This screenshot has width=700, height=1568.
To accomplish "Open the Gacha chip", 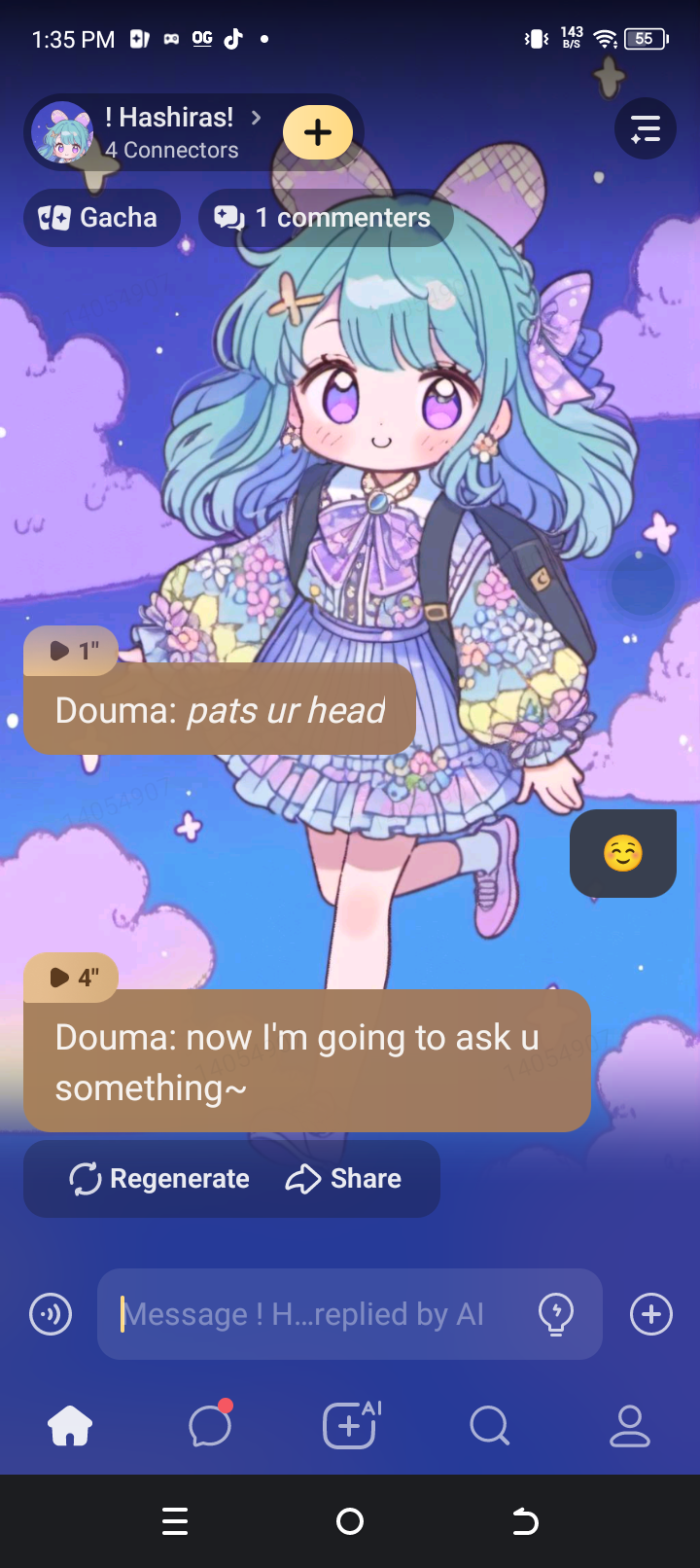I will click(101, 218).
